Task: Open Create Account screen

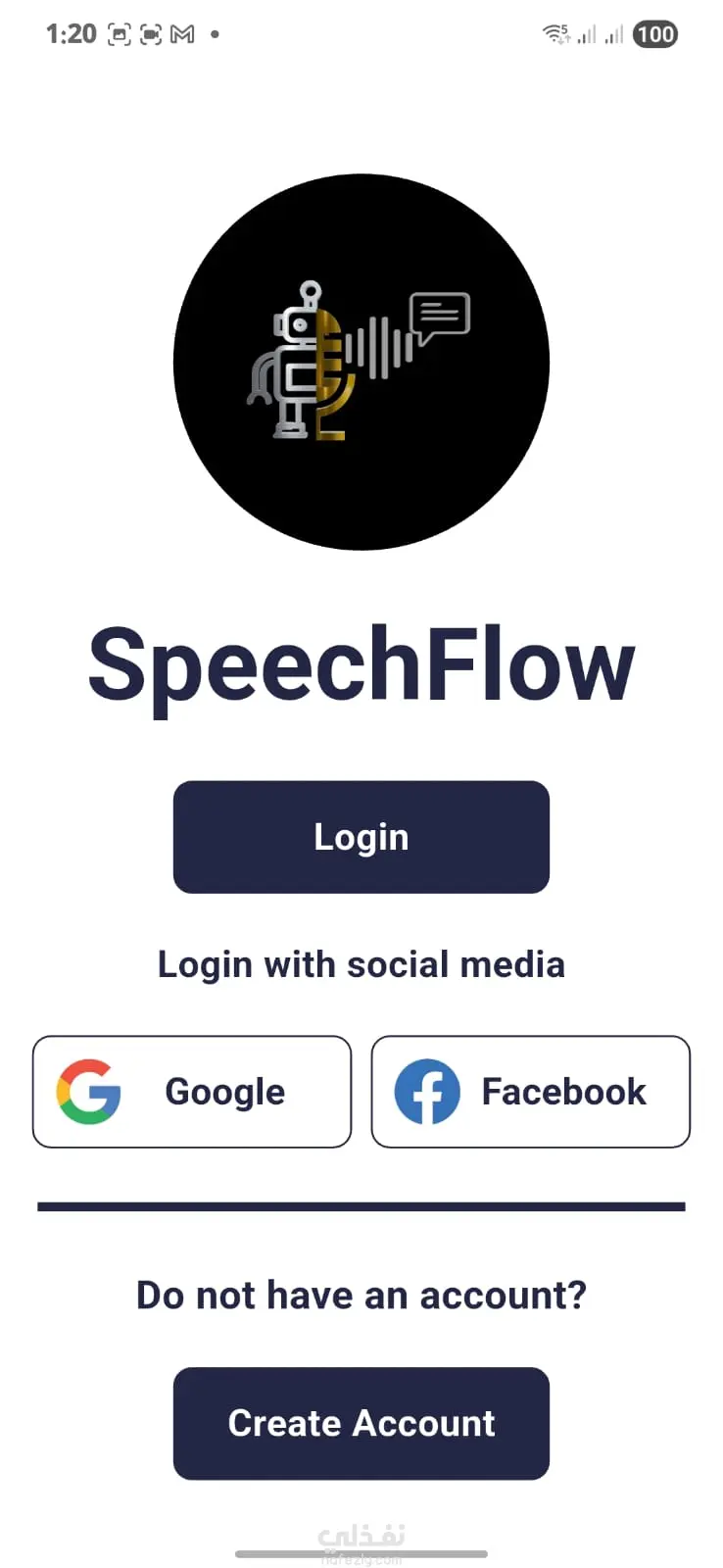Action: click(x=361, y=1423)
